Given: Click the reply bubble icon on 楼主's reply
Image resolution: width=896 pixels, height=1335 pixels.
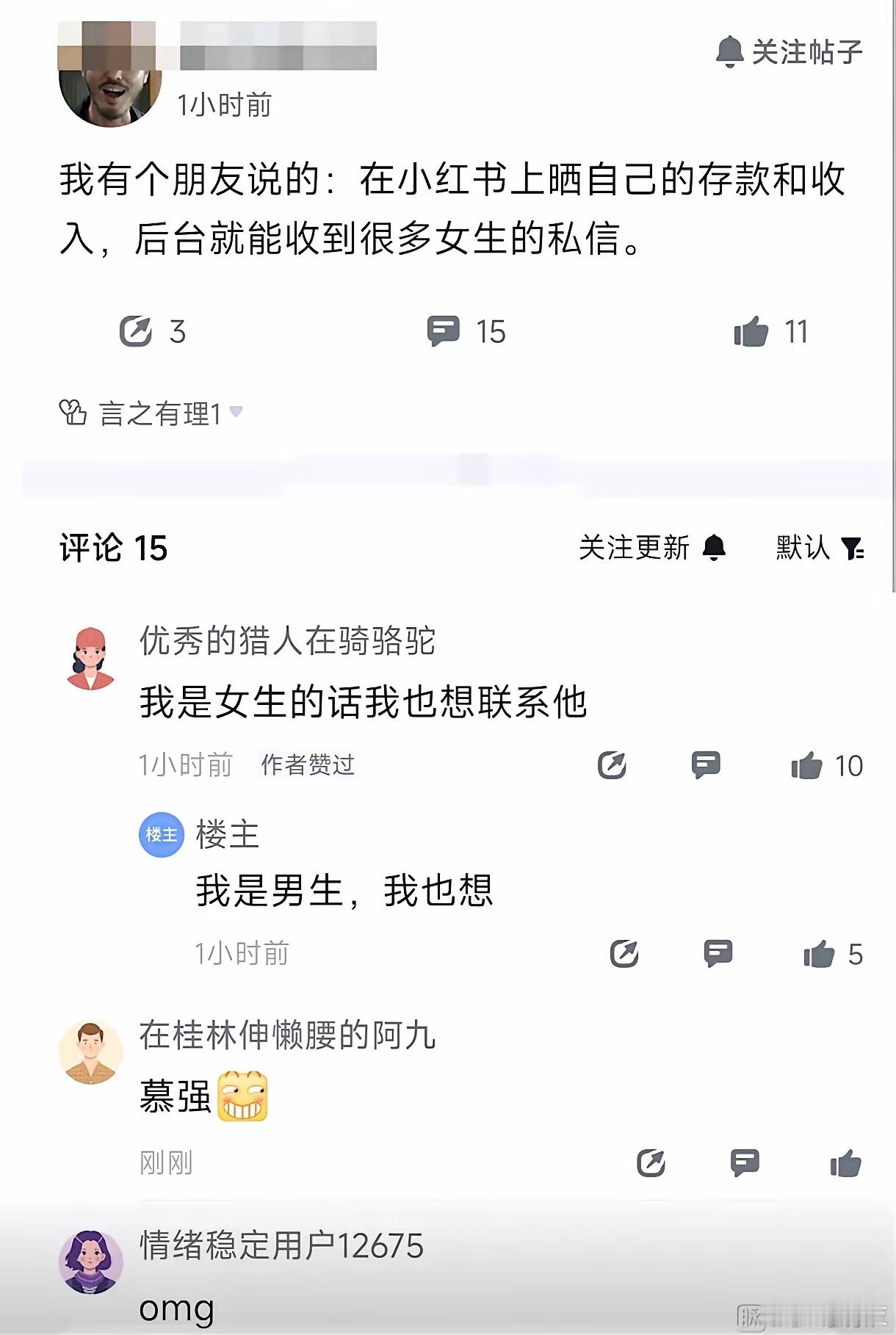Looking at the screenshot, I should tap(716, 953).
